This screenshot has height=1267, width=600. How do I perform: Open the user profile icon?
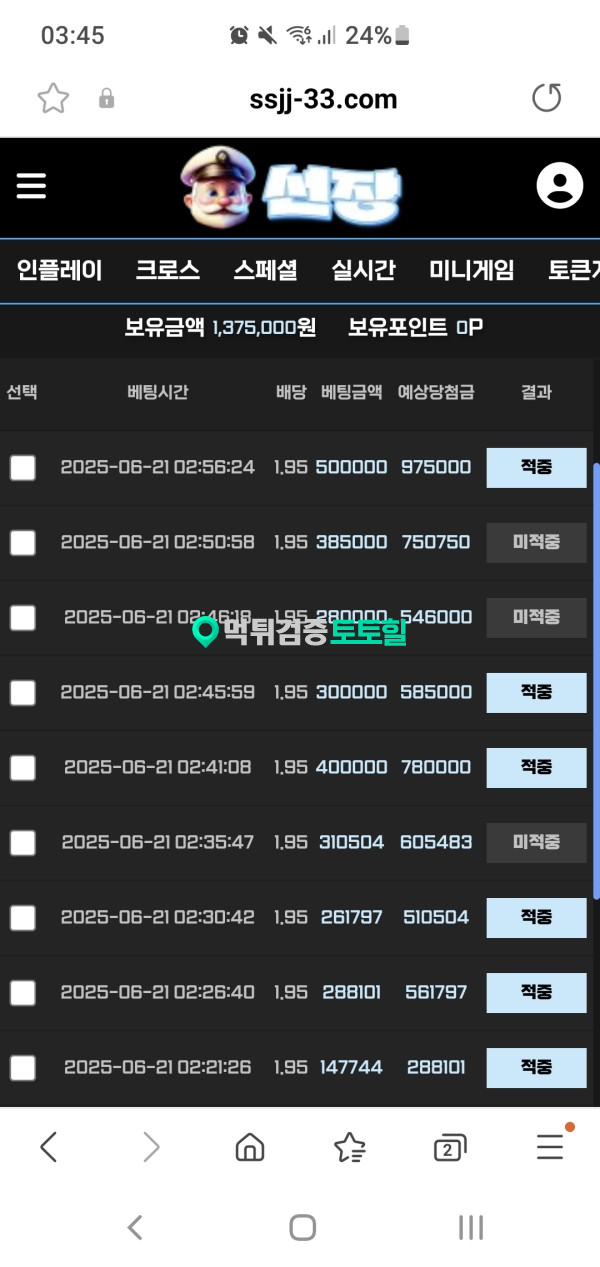[559, 186]
